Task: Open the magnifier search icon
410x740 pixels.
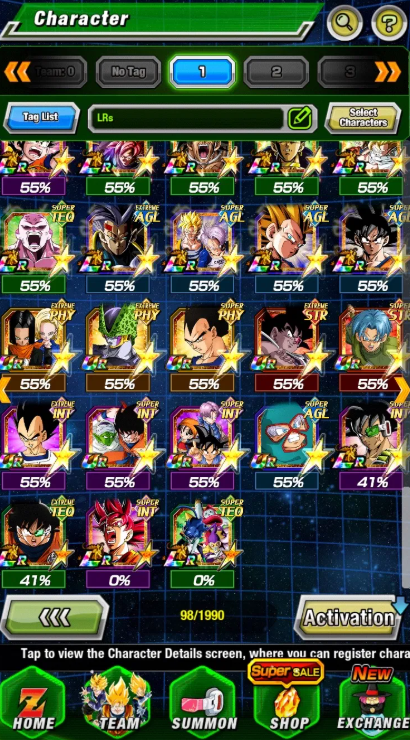Action: [345, 23]
